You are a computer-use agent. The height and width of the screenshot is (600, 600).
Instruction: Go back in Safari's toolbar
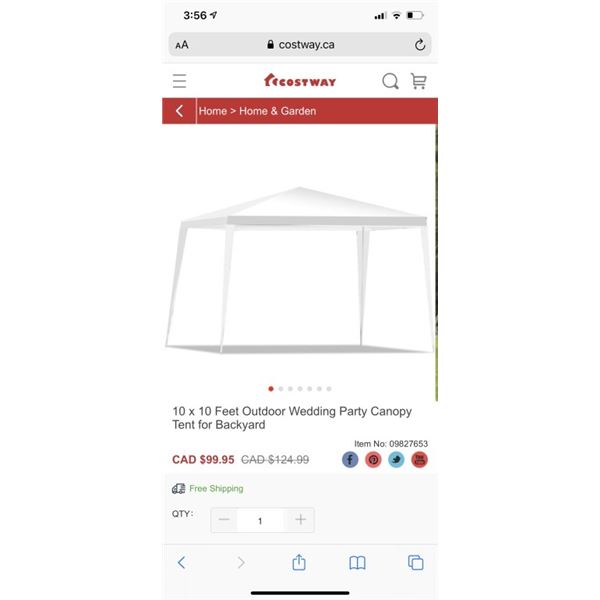[181, 563]
